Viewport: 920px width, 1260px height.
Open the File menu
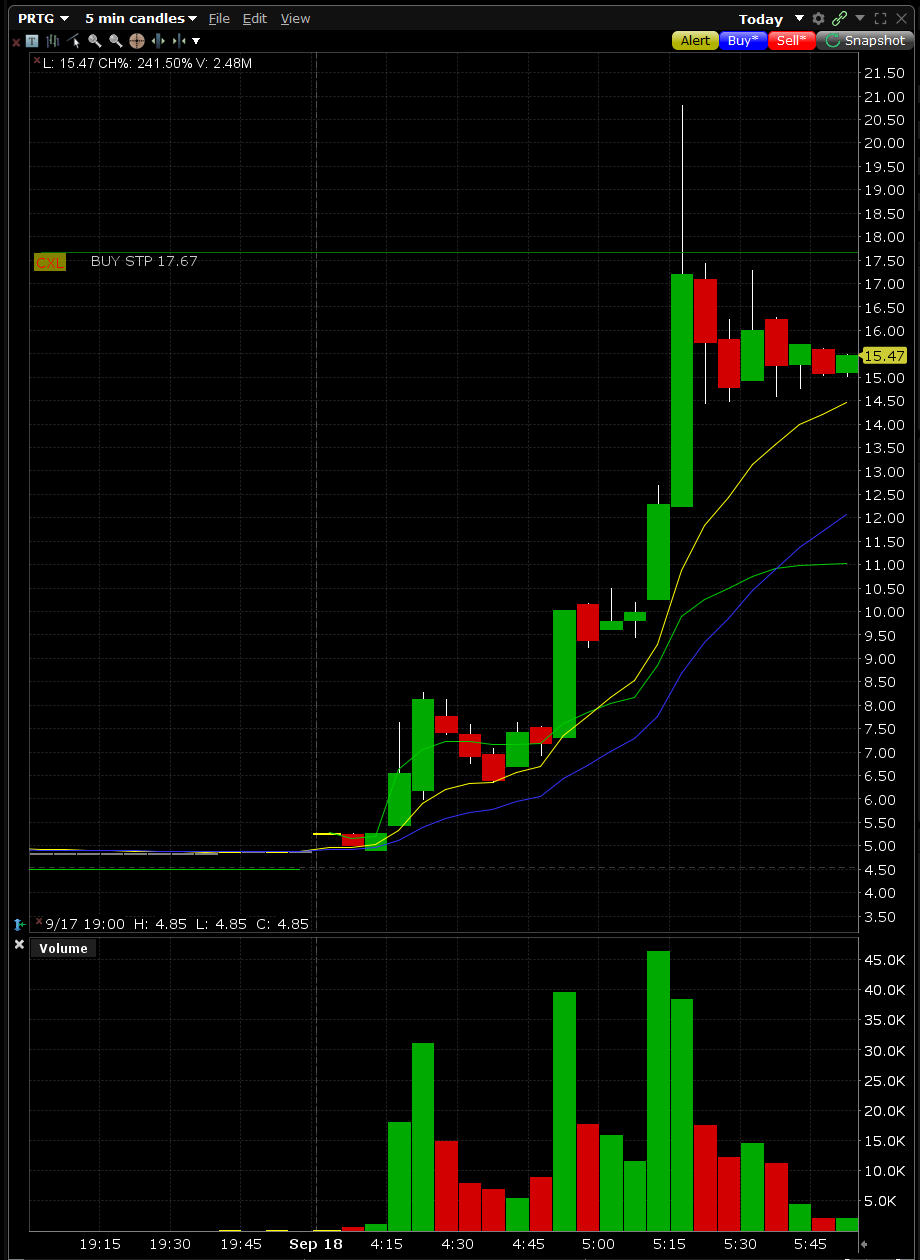219,18
